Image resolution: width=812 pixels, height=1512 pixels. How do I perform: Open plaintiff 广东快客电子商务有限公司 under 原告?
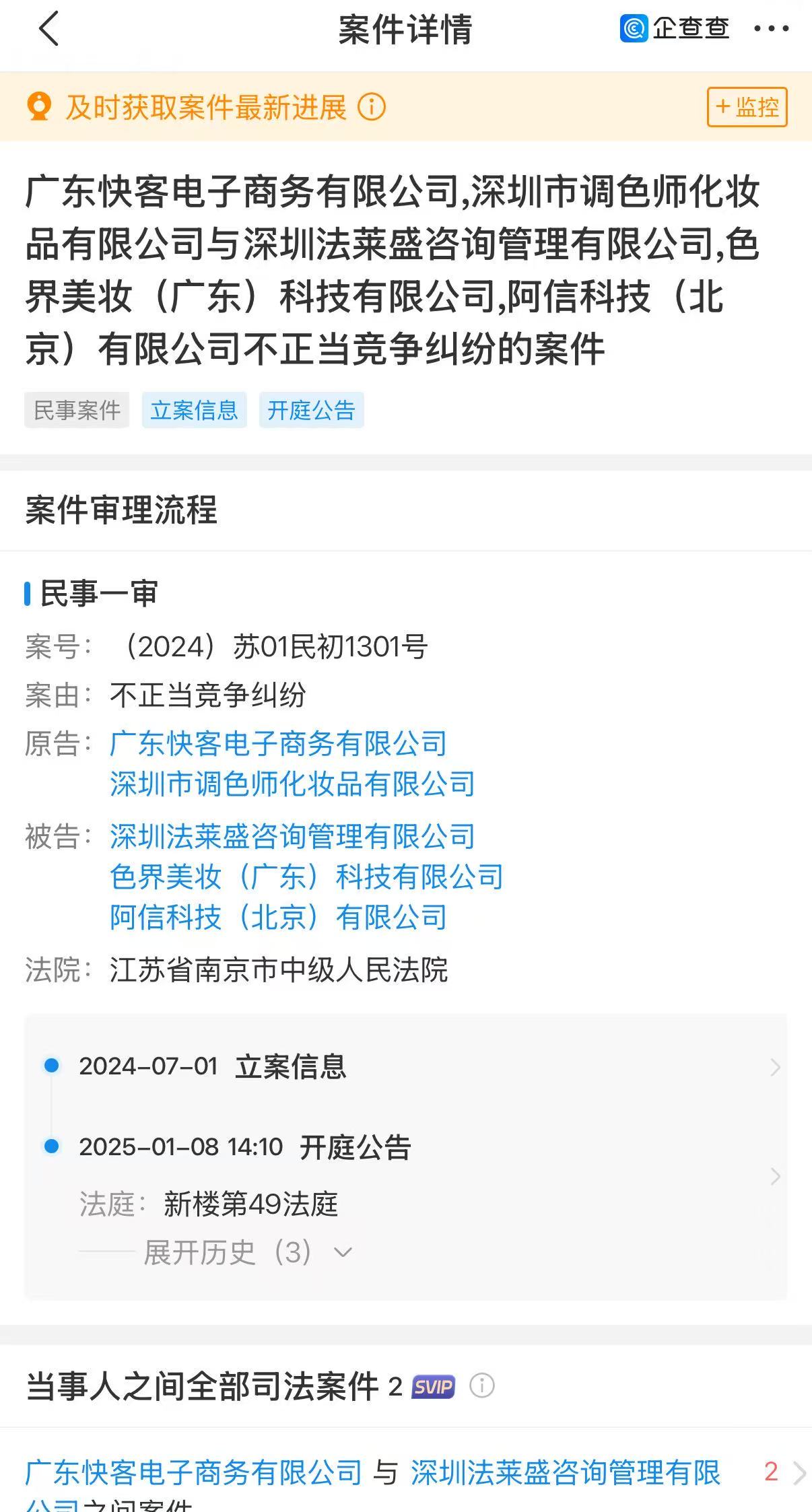[x=278, y=743]
